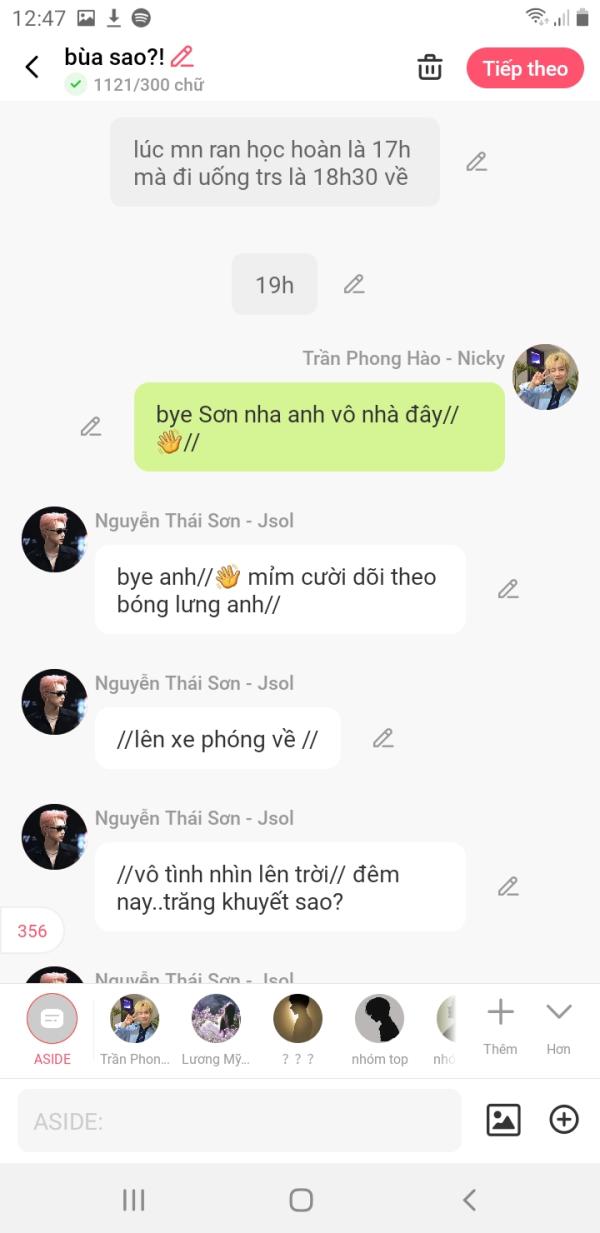Go back from the story editor
The width and height of the screenshot is (600, 1233).
coord(32,67)
